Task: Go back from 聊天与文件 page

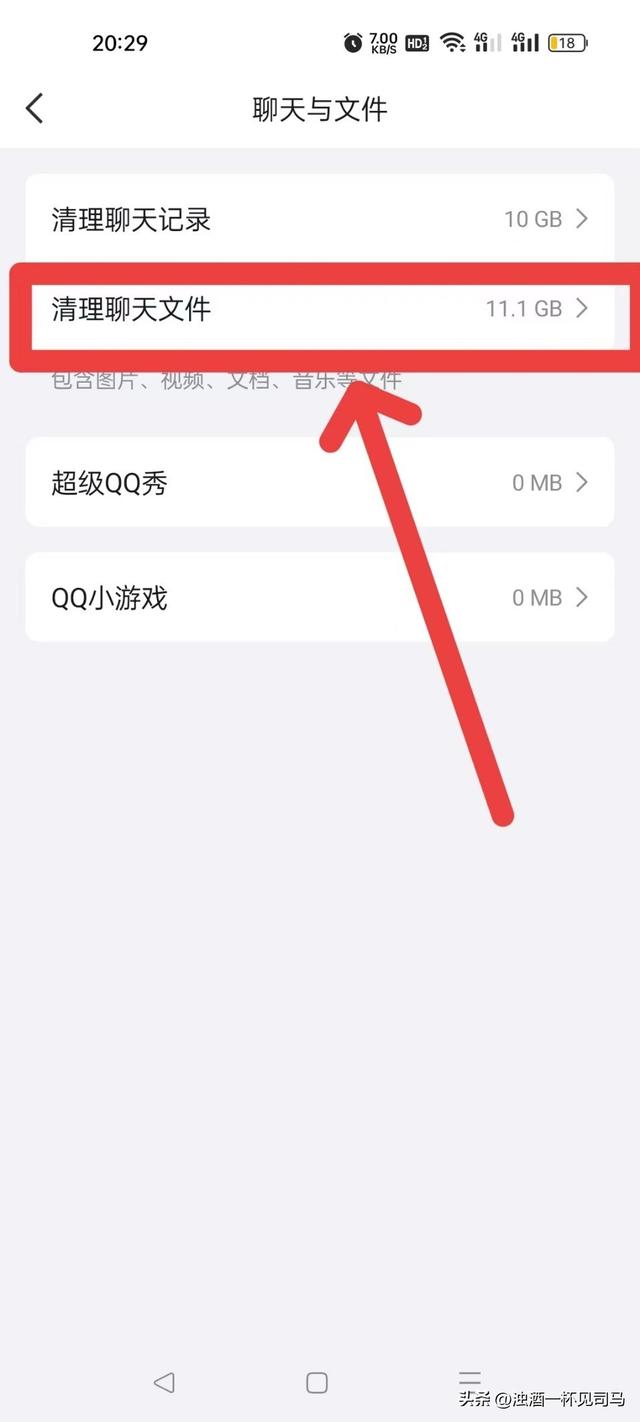Action: [x=35, y=108]
